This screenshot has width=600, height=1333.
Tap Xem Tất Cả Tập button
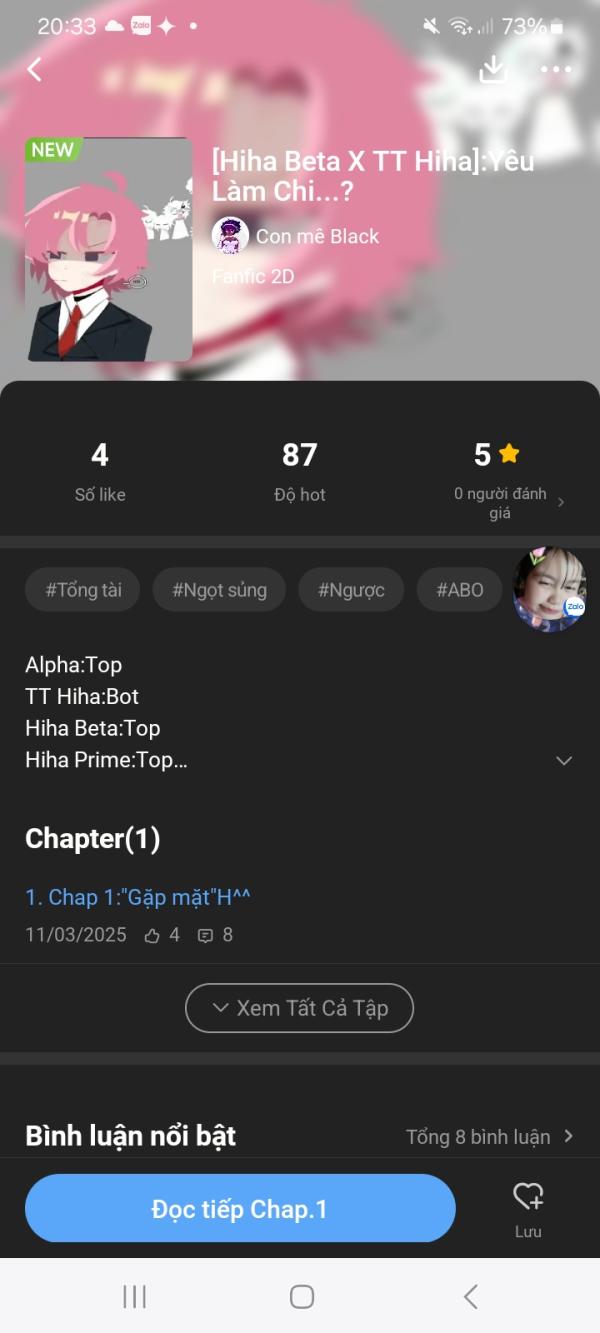[x=299, y=1008]
